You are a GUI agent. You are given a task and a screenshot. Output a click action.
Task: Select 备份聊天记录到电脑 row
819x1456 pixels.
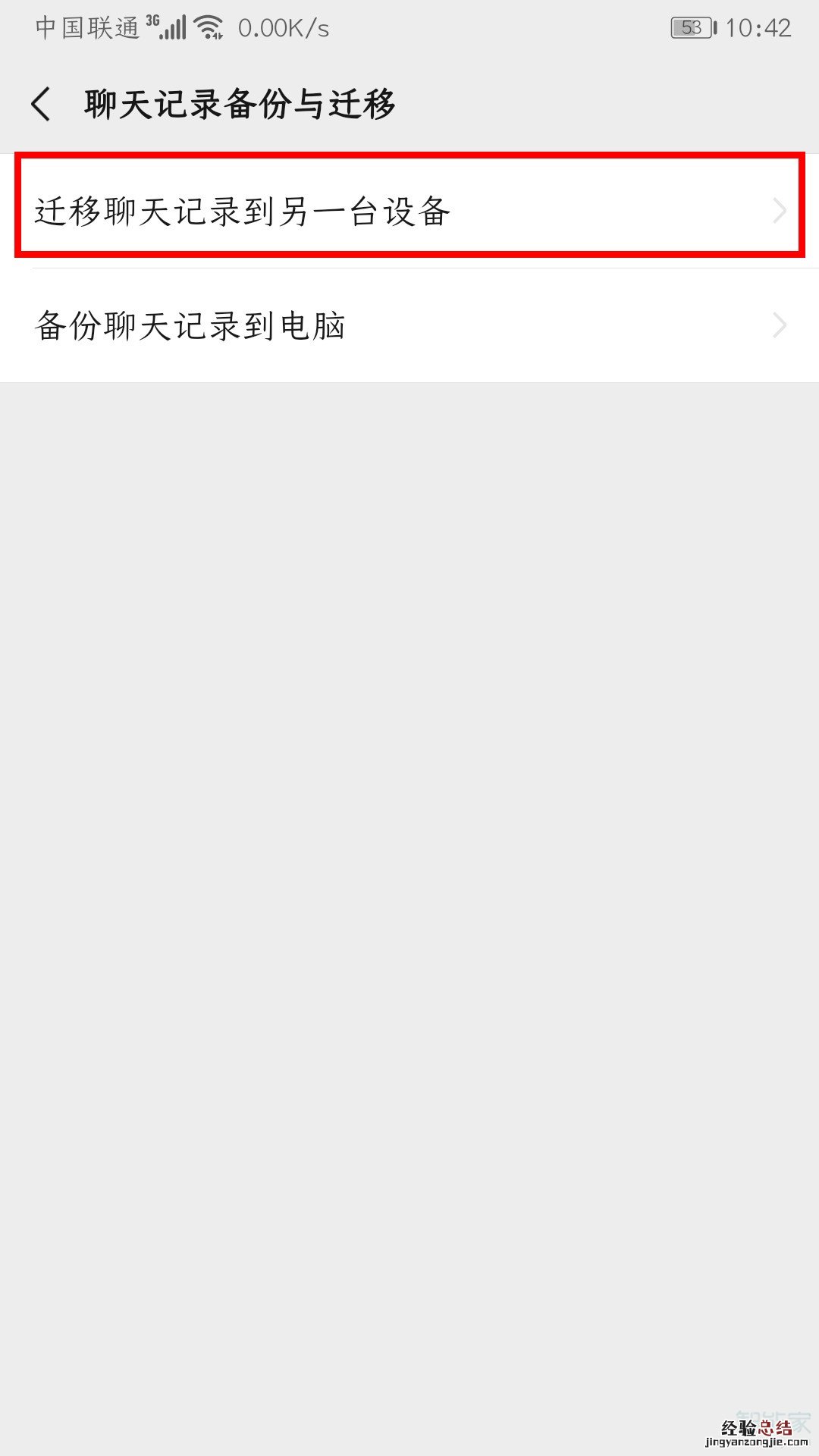pyautogui.click(x=409, y=326)
